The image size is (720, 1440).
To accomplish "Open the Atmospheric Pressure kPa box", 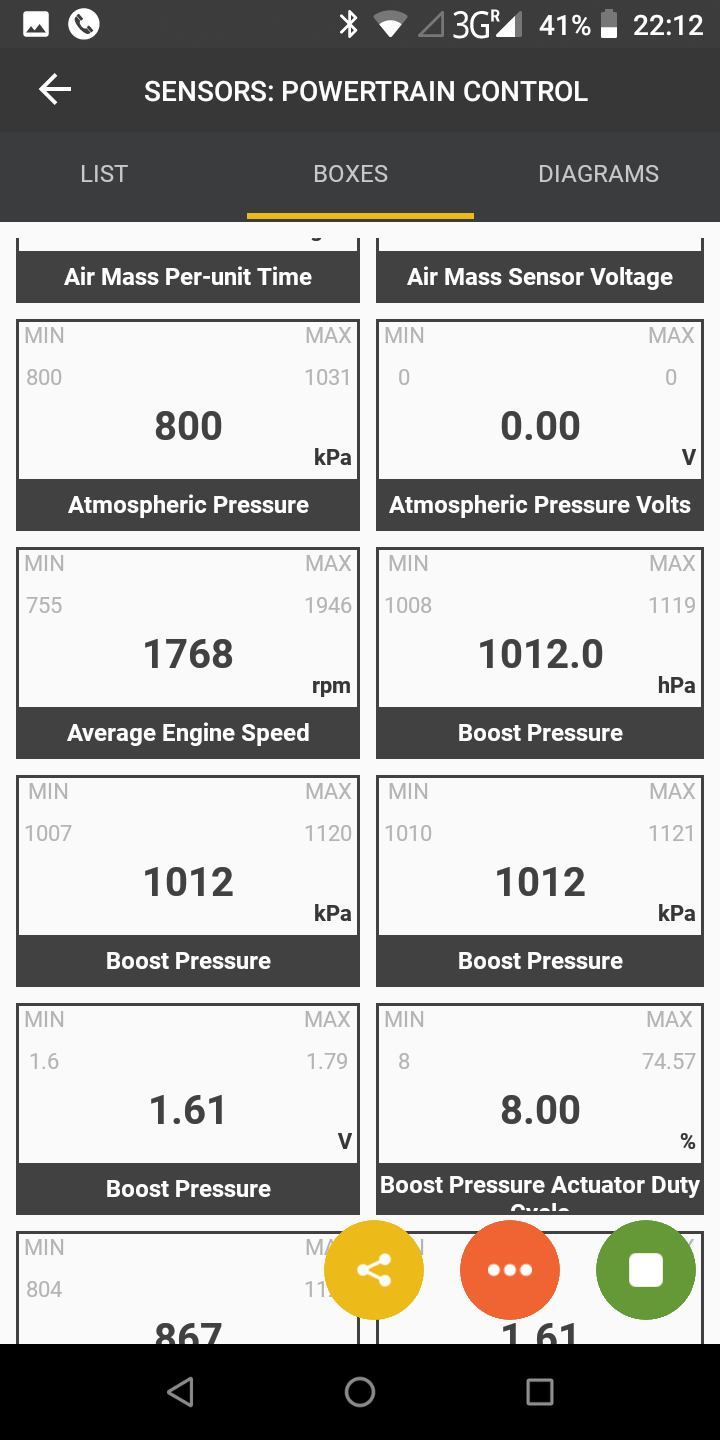I will [188, 425].
